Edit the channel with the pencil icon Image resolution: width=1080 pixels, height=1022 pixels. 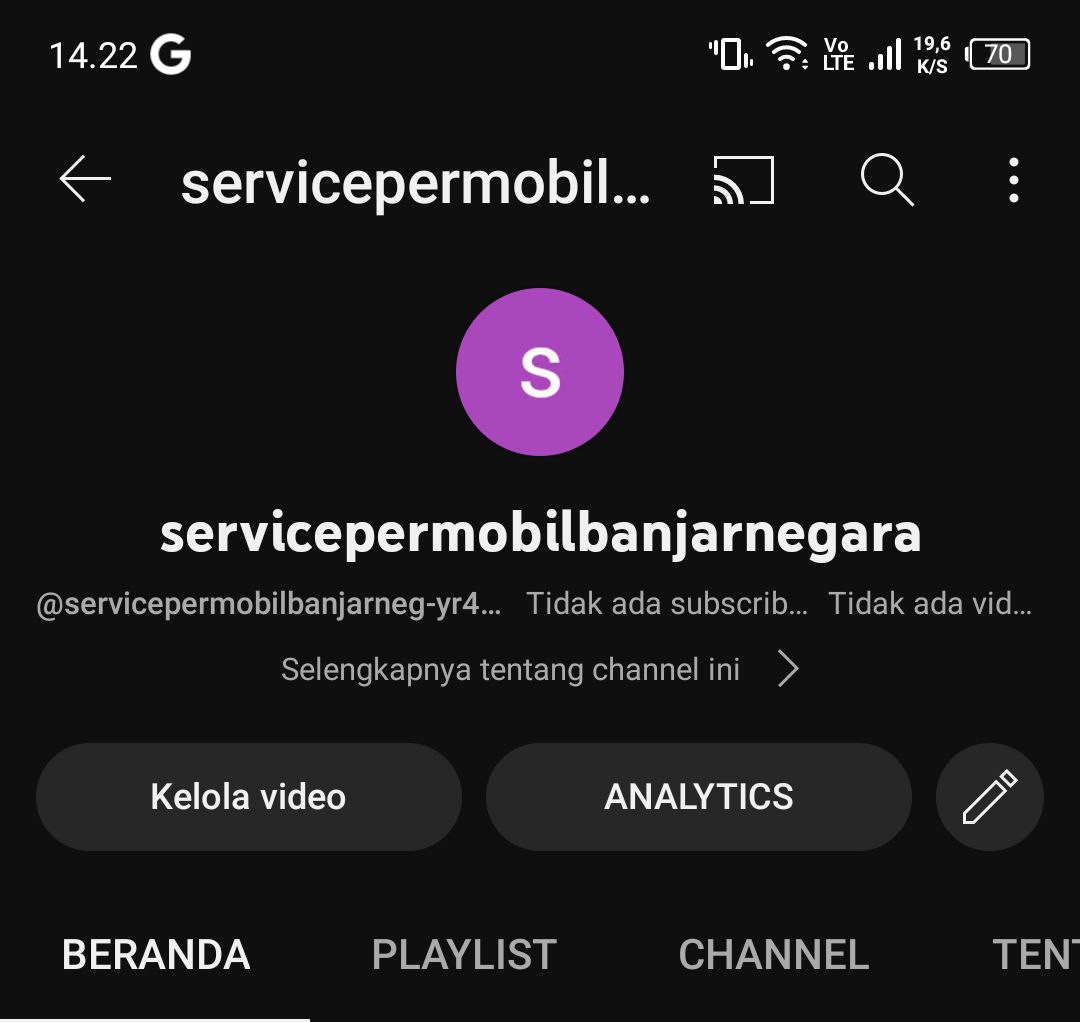click(x=989, y=797)
